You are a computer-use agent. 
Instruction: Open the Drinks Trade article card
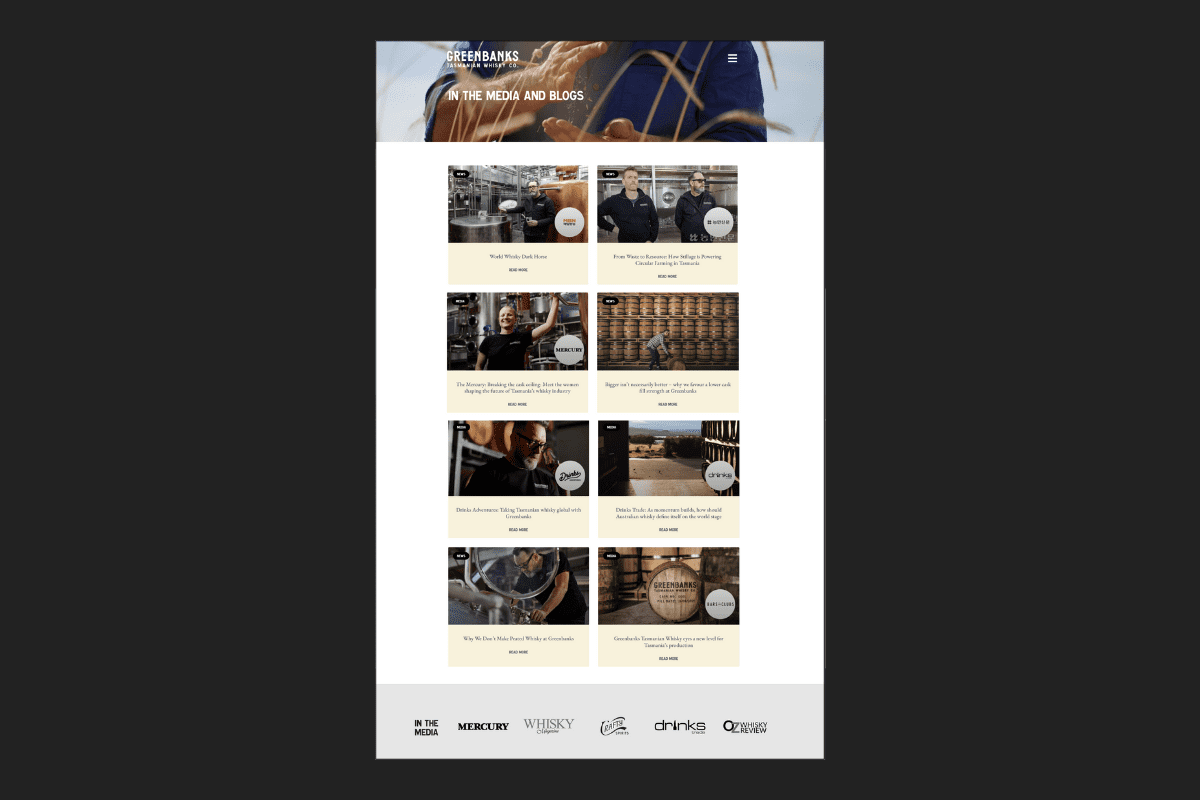click(x=667, y=458)
